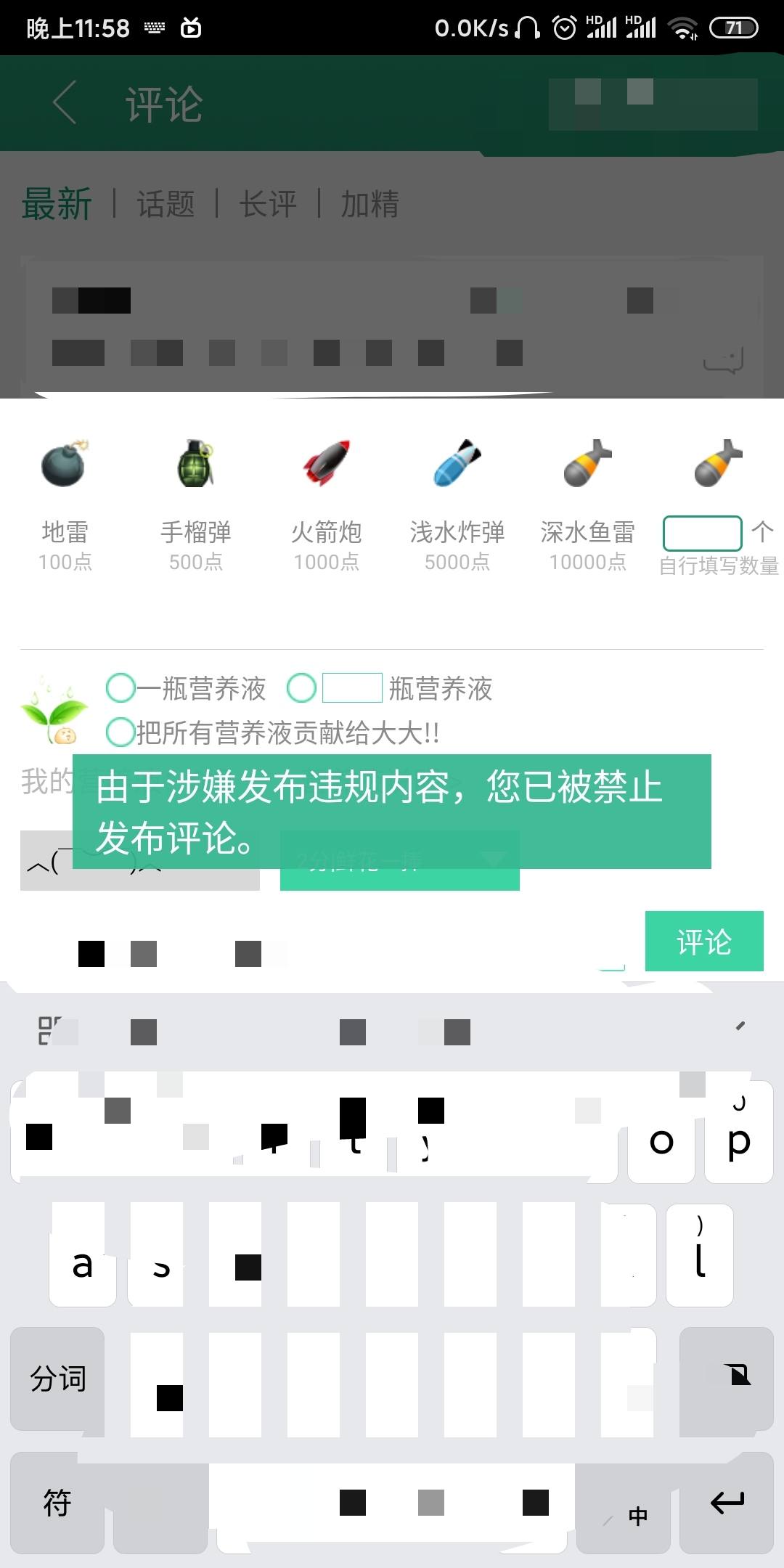This screenshot has height=1568, width=784.
Task: Select the 手榴弹 500点 gift
Action: 195,501
